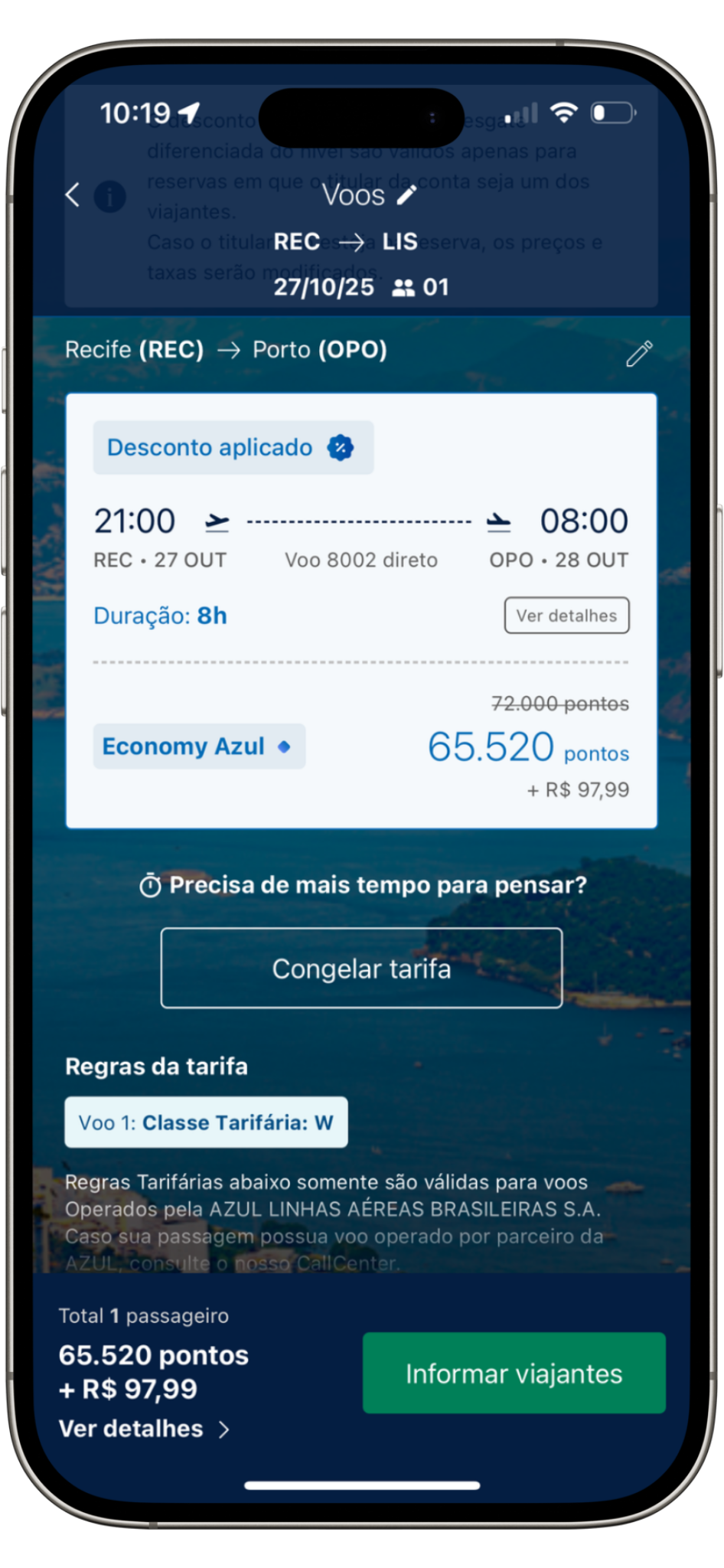Tap the pencil beside Recife to Porto
Screen dimensions: 724x1568
tap(639, 353)
